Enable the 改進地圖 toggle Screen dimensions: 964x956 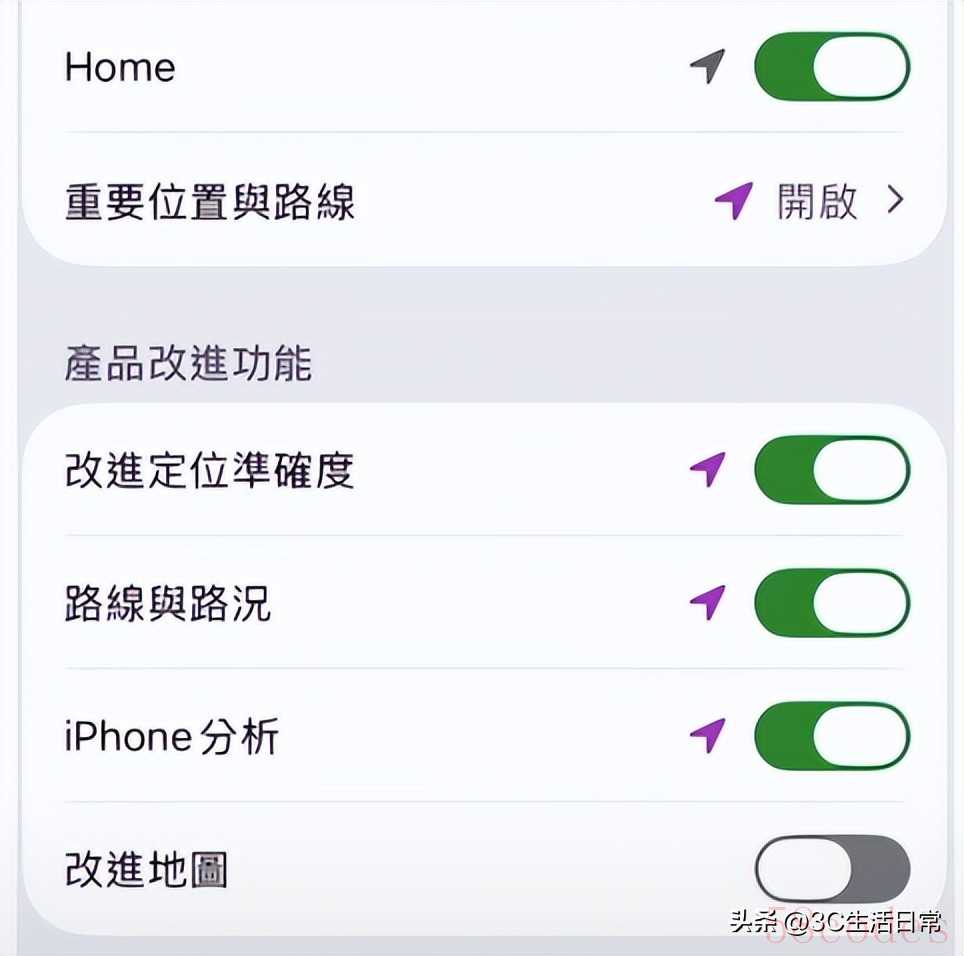(831, 869)
